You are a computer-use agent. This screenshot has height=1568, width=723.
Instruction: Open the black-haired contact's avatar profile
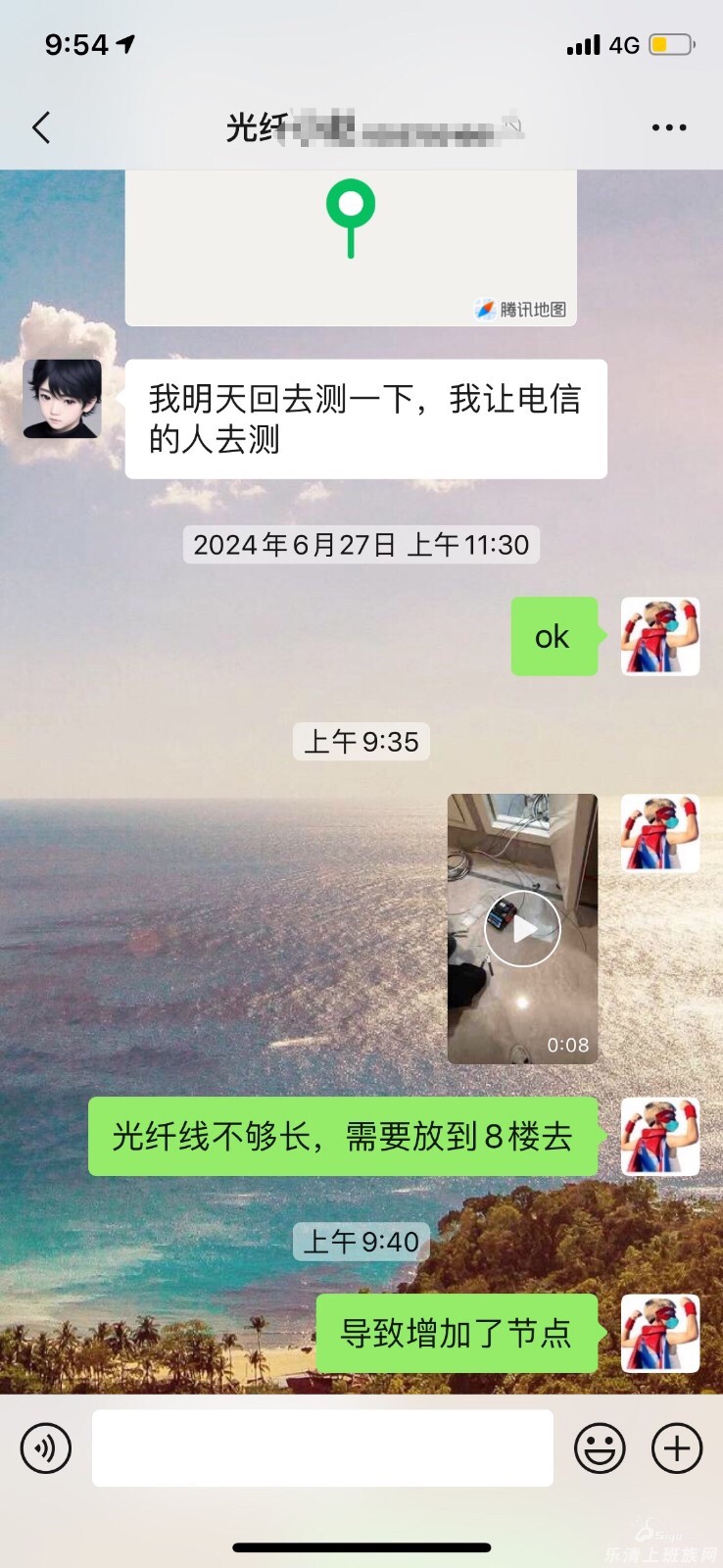(x=63, y=398)
